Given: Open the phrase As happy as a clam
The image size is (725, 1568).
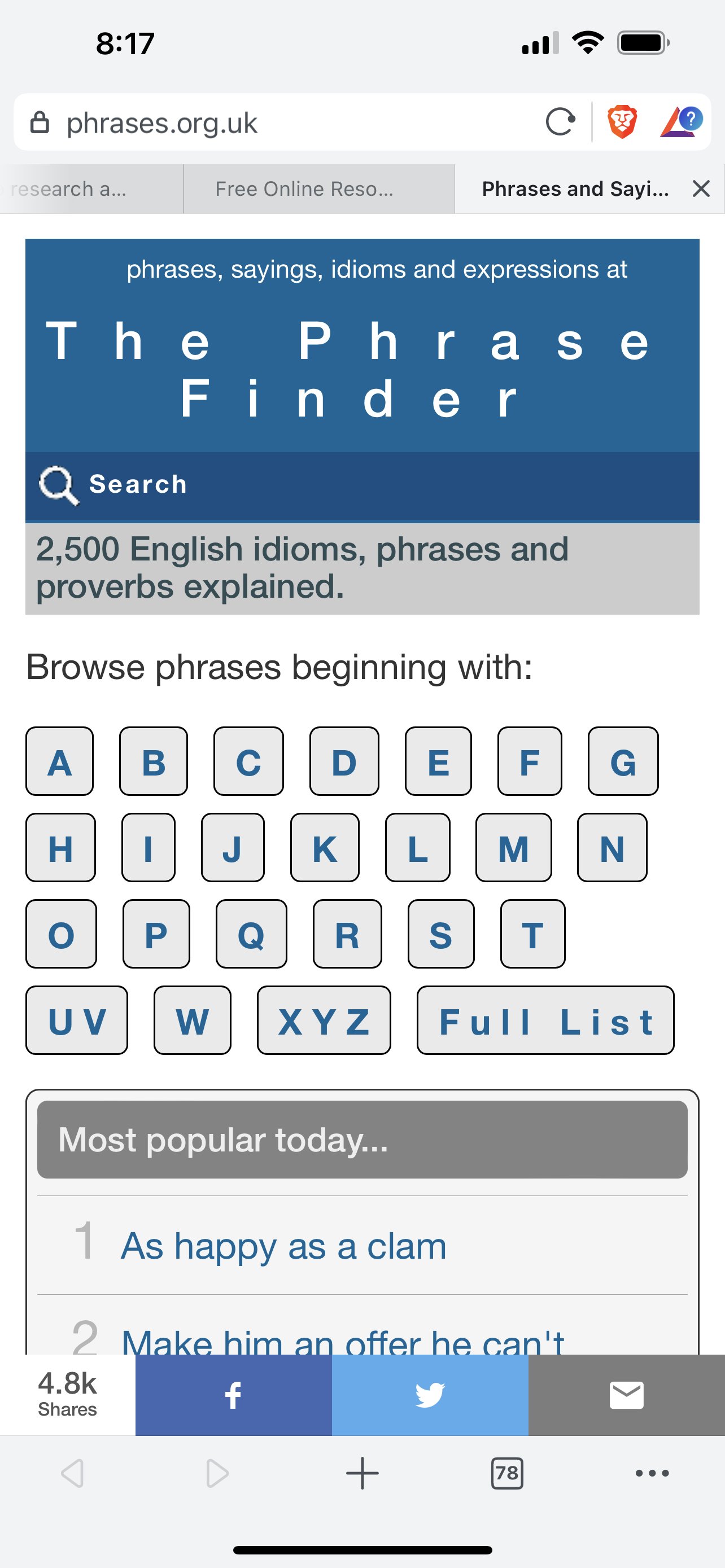Looking at the screenshot, I should click(x=283, y=1246).
